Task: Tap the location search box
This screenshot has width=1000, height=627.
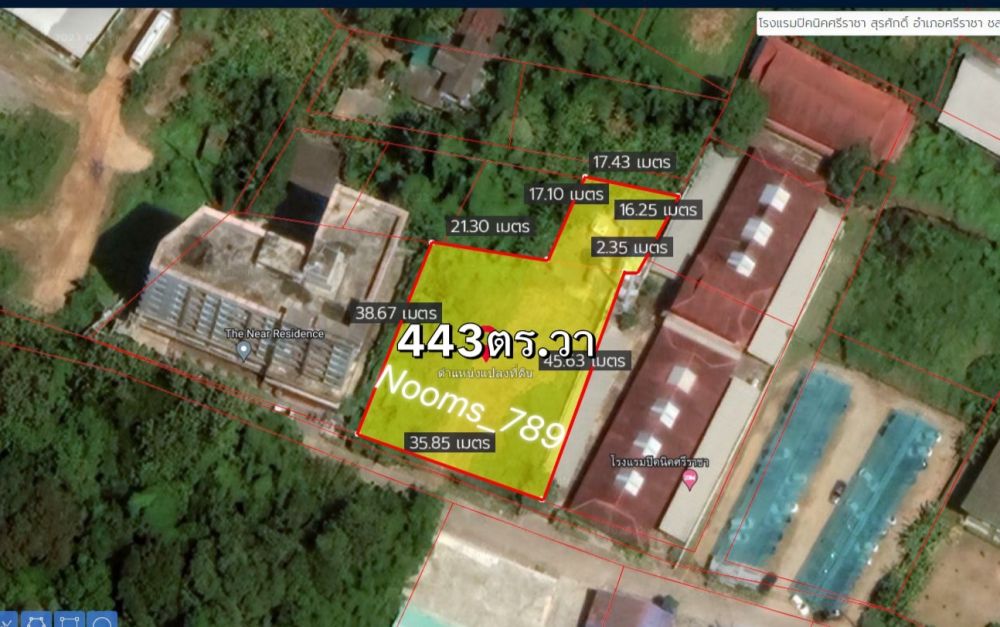Action: coord(875,22)
